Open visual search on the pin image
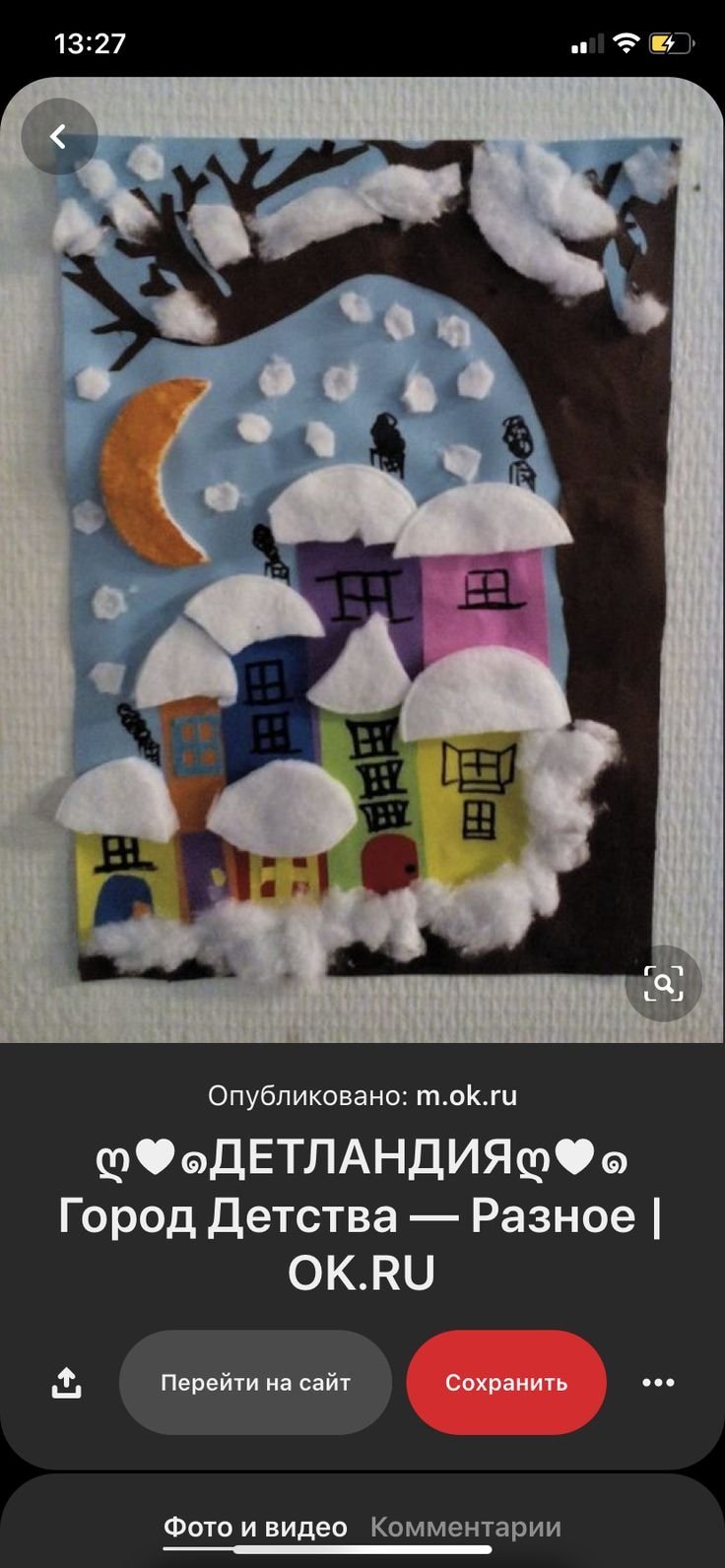This screenshot has width=725, height=1568. [x=663, y=982]
